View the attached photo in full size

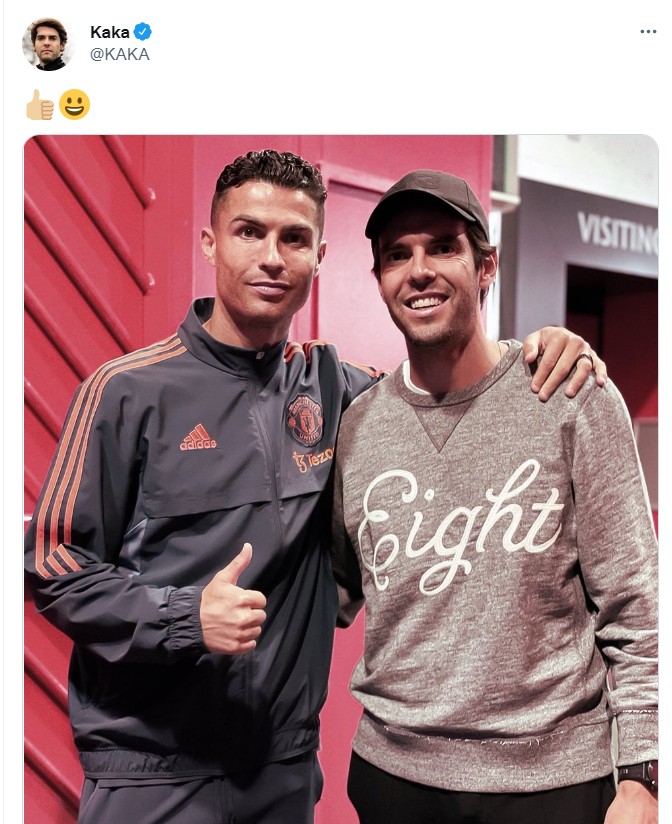click(x=340, y=480)
